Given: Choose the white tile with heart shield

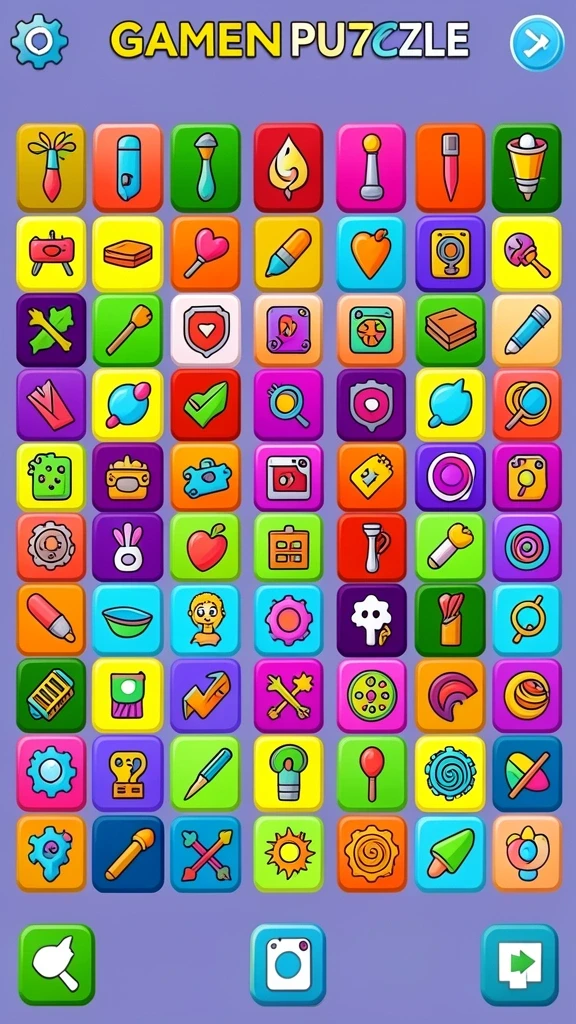Looking at the screenshot, I should point(206,330).
